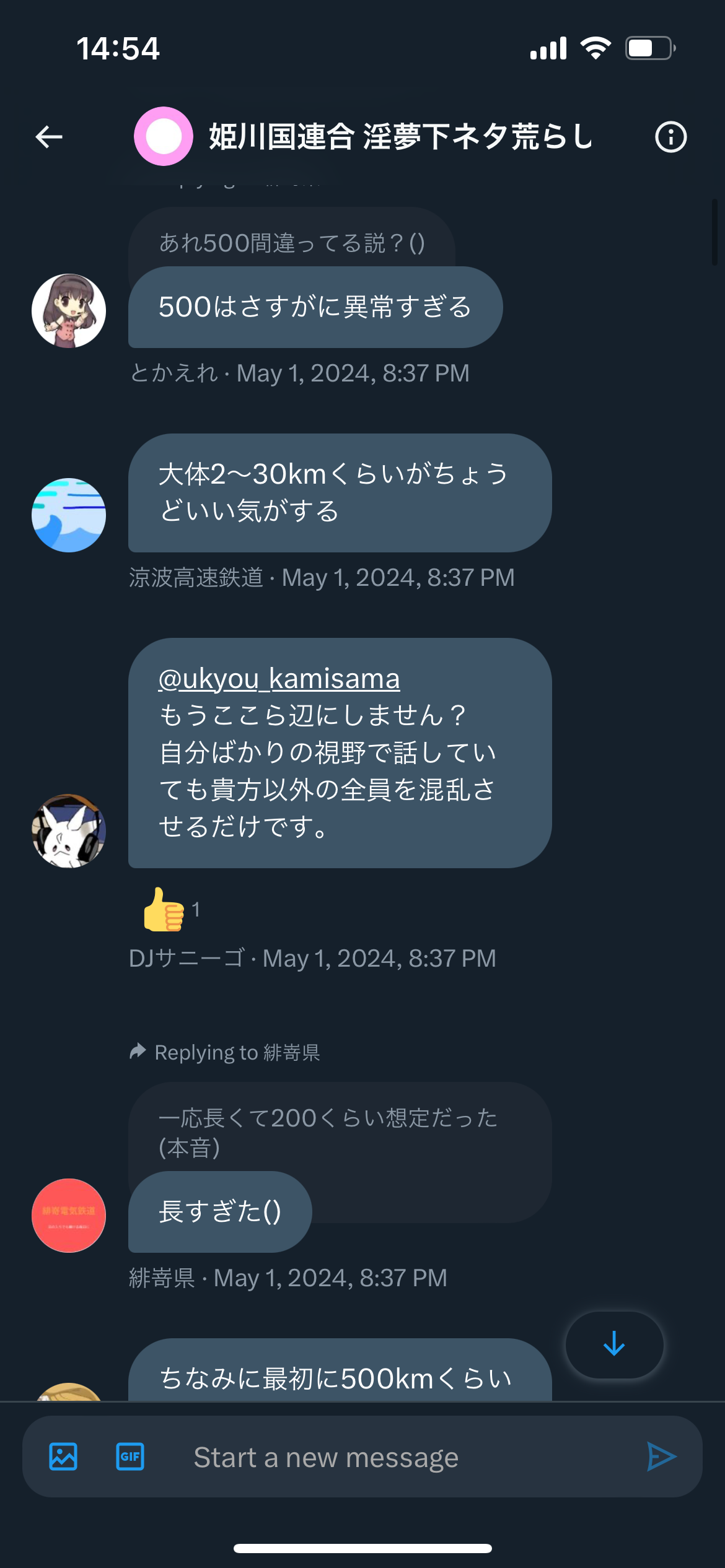
Task: Open the conversation info icon
Action: [x=670, y=137]
